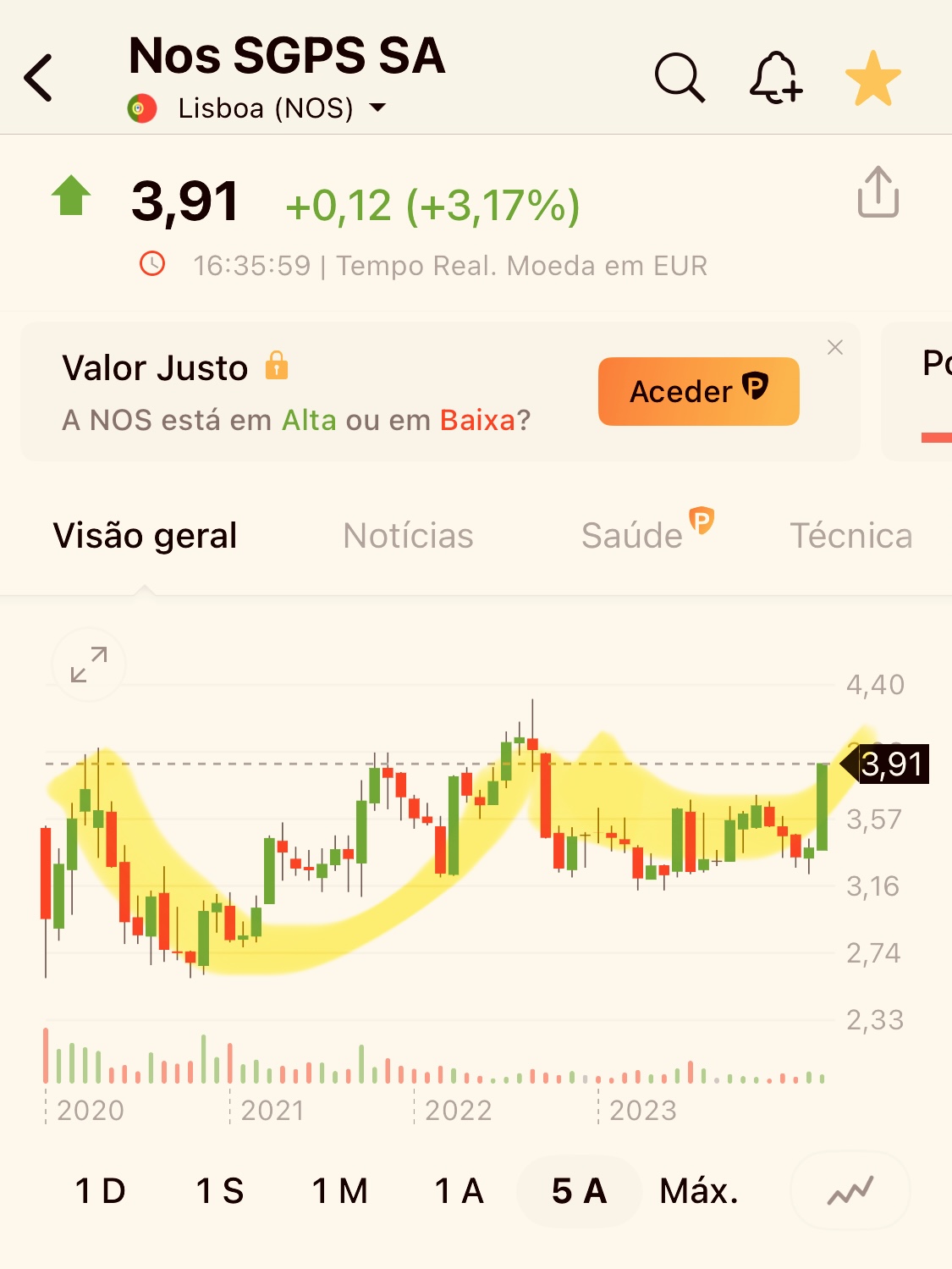
Task: Tap the Aceder button for Valor Justo
Action: click(698, 391)
